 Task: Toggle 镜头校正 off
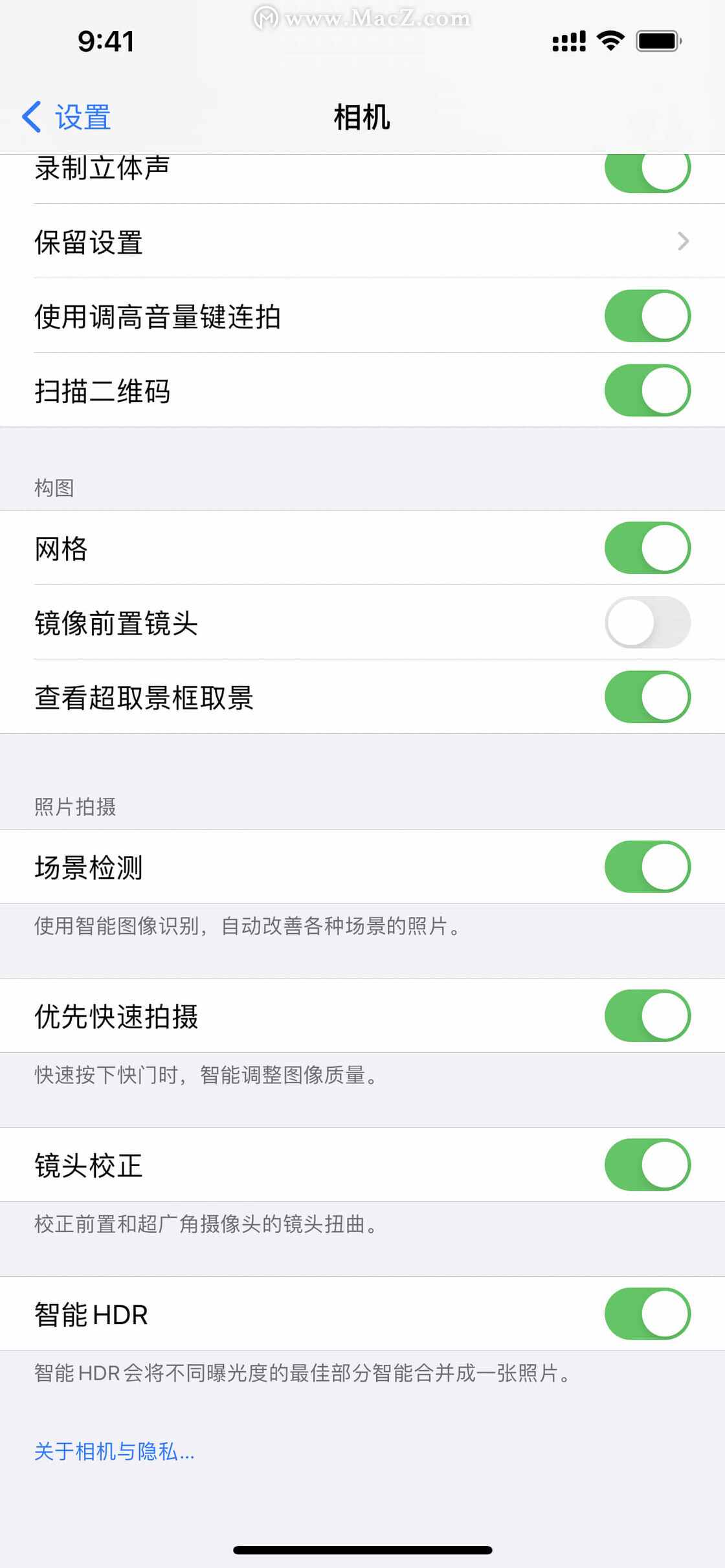click(647, 1165)
